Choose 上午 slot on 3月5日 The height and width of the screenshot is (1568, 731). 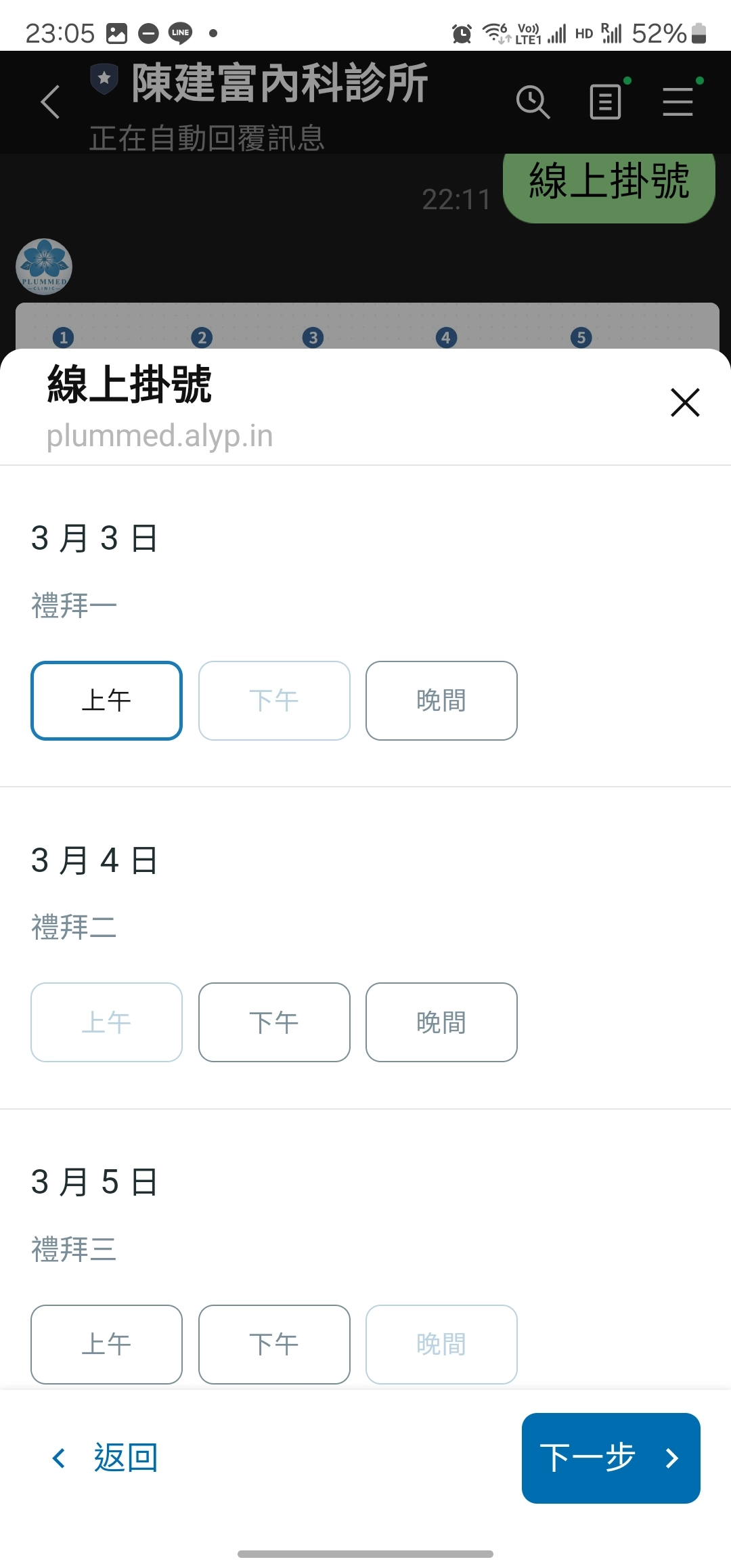coord(106,1345)
